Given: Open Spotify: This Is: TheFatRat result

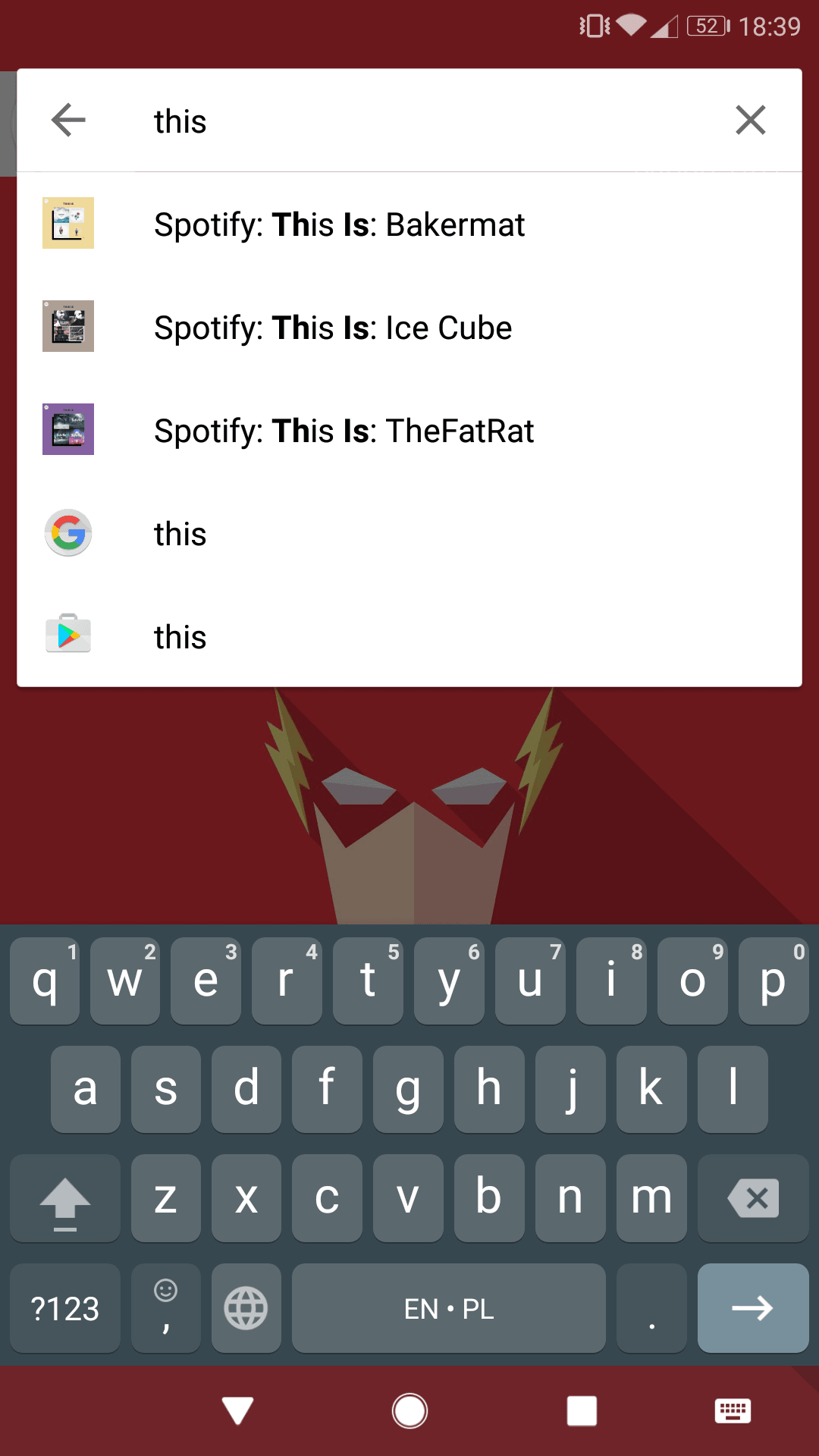Looking at the screenshot, I should (x=409, y=430).
